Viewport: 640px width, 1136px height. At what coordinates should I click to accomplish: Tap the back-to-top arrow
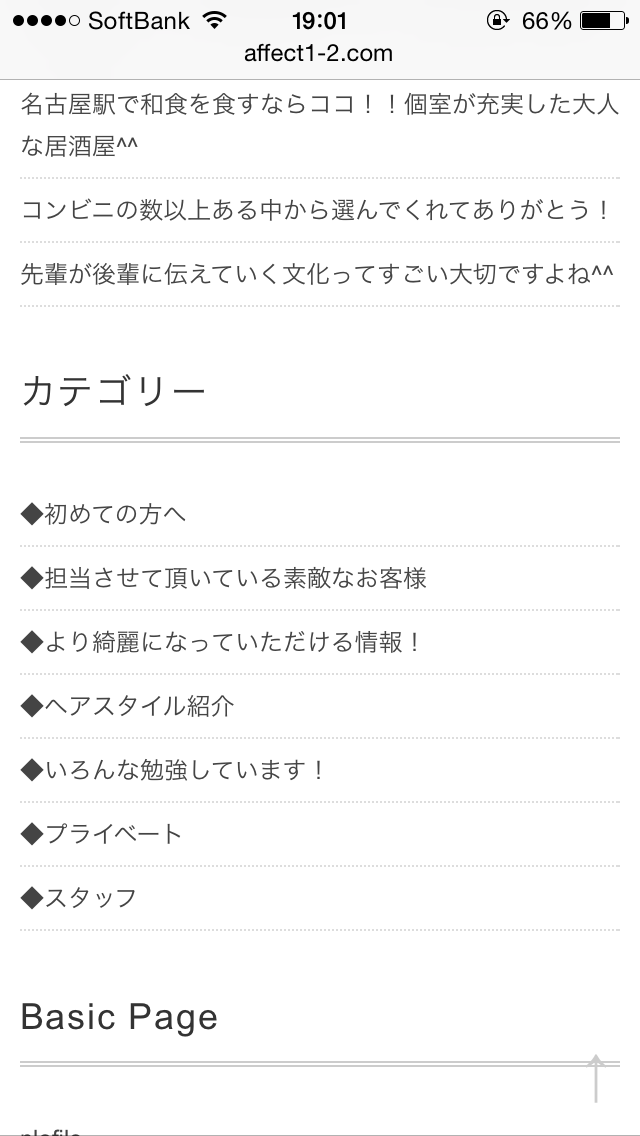[596, 1078]
